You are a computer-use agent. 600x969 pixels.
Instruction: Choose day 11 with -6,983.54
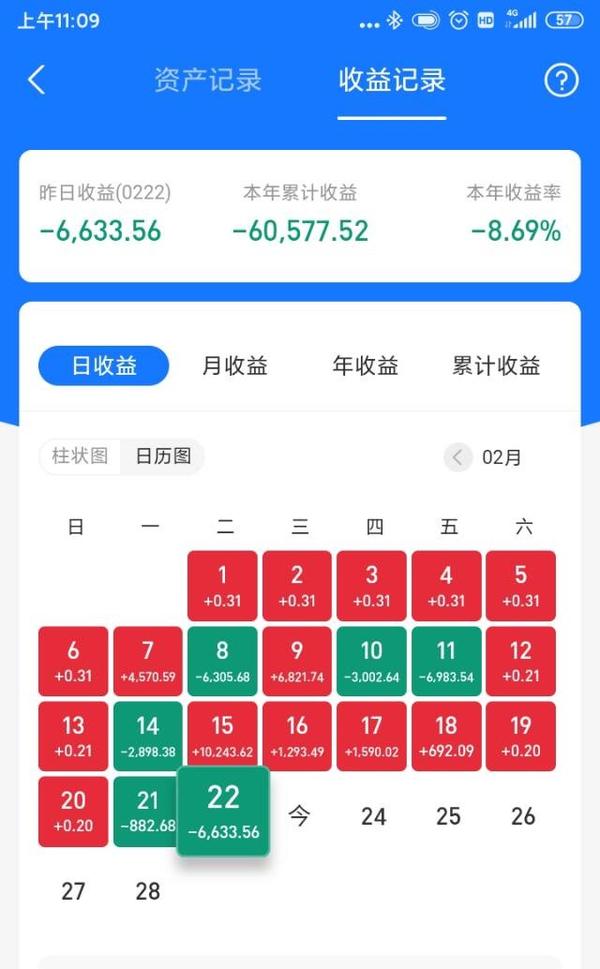(x=446, y=661)
